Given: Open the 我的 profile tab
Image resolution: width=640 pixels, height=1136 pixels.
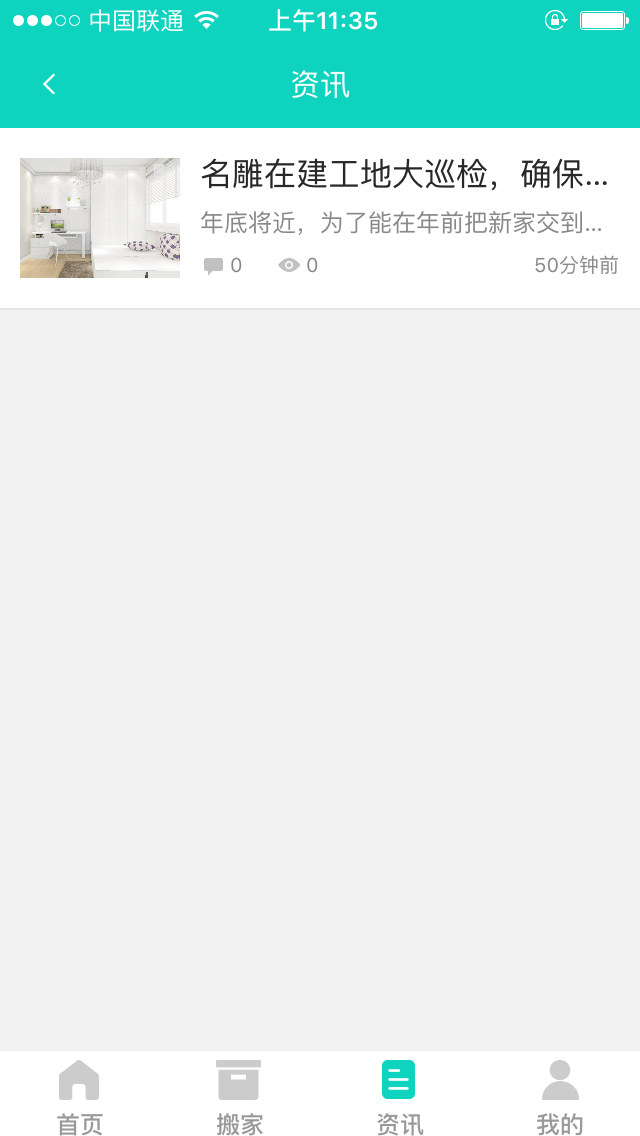Looking at the screenshot, I should tap(559, 1096).
